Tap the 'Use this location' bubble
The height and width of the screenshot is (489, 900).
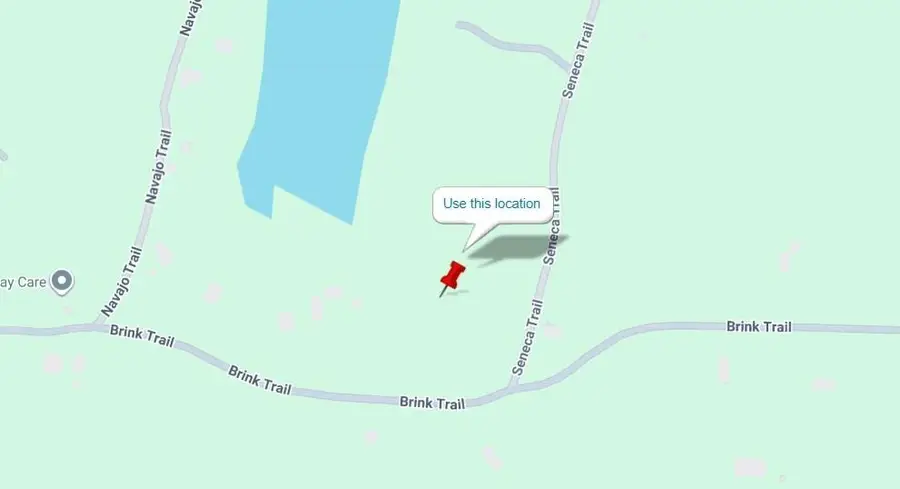pyautogui.click(x=491, y=204)
